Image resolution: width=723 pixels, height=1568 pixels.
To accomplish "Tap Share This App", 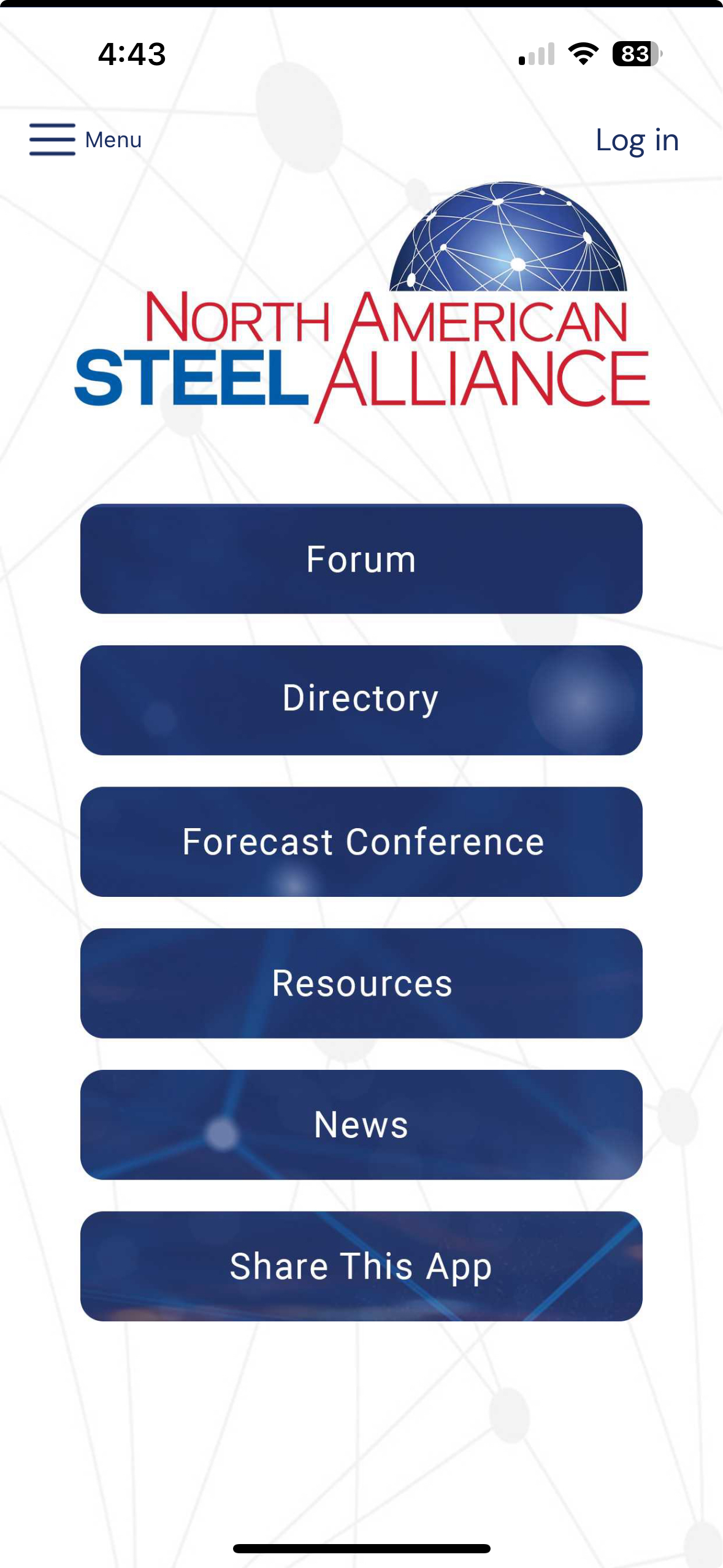I will [x=361, y=1266].
